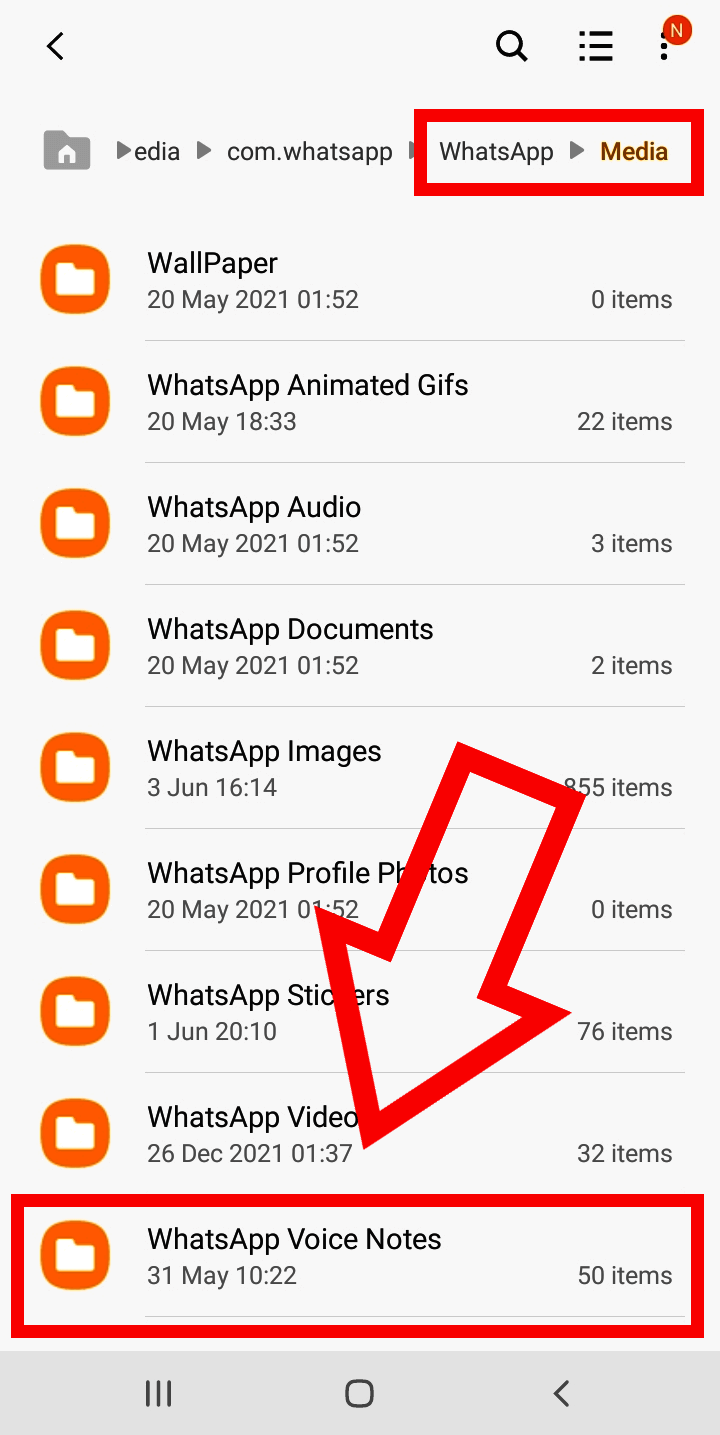Image resolution: width=720 pixels, height=1435 pixels.
Task: Open the WhatsApp breadcrumb link
Action: pos(496,151)
